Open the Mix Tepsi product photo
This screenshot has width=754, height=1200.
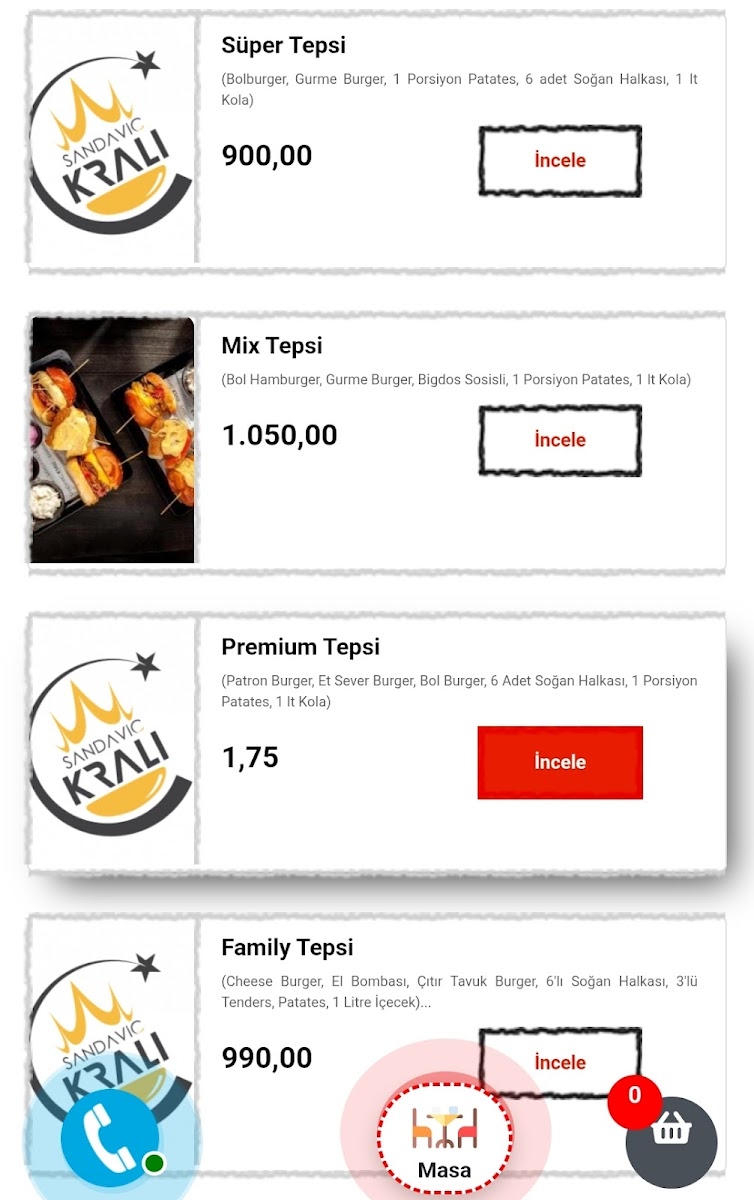[x=112, y=440]
